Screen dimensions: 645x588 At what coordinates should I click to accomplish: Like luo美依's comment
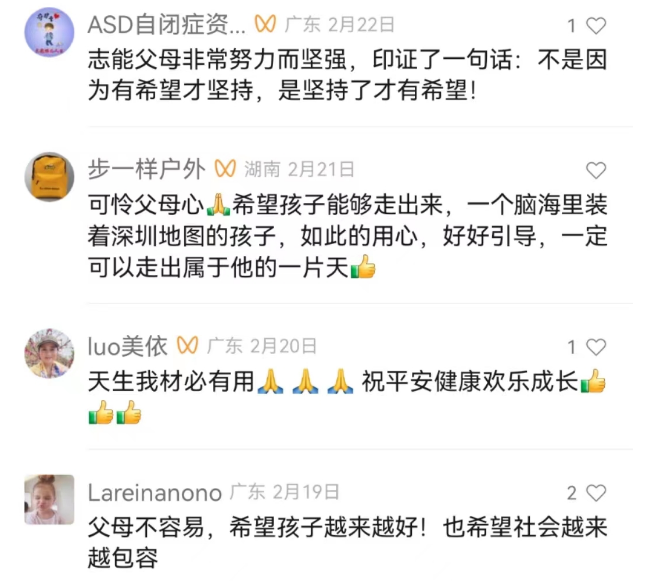click(x=596, y=347)
